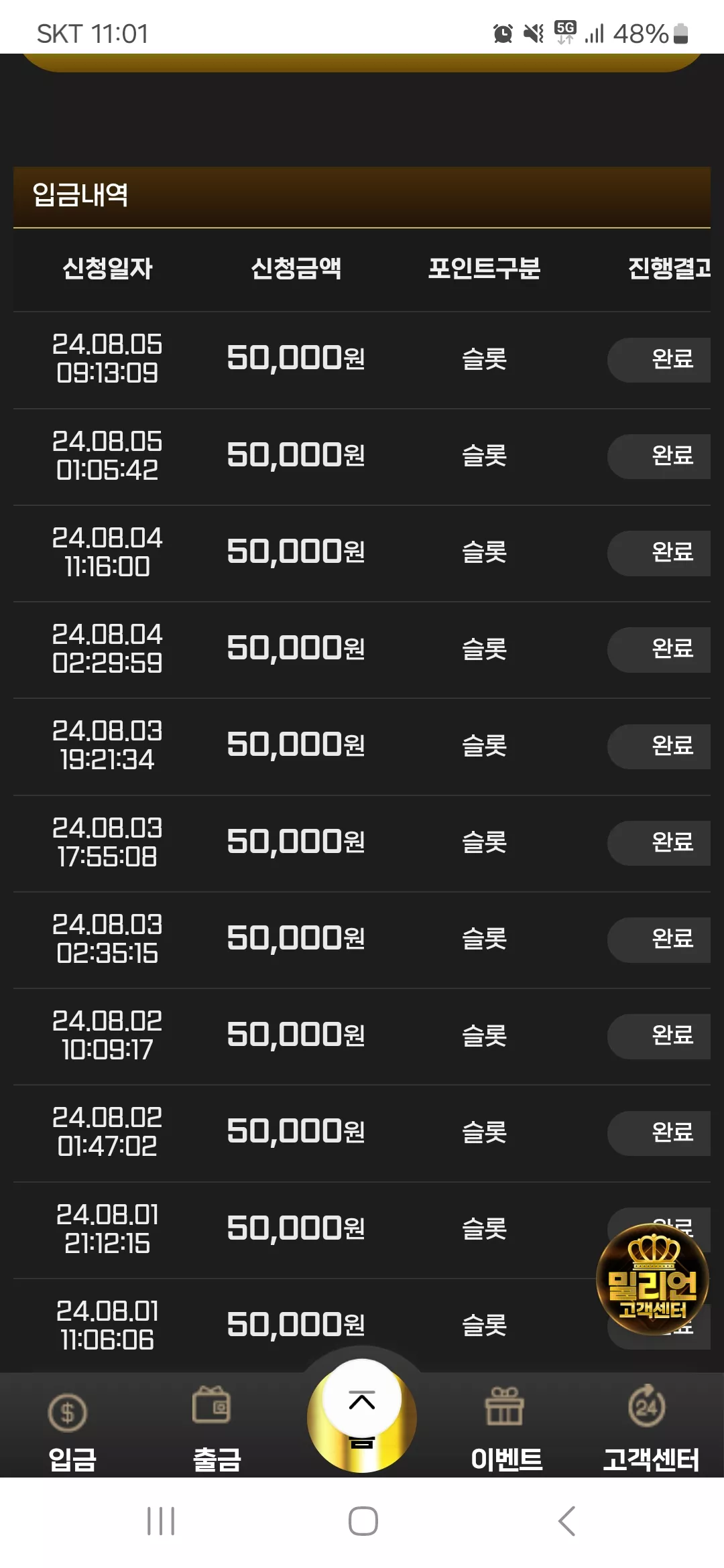
Task: Tap 완료 status for 24.08.02 10:09:17 deposit
Action: (659, 1036)
